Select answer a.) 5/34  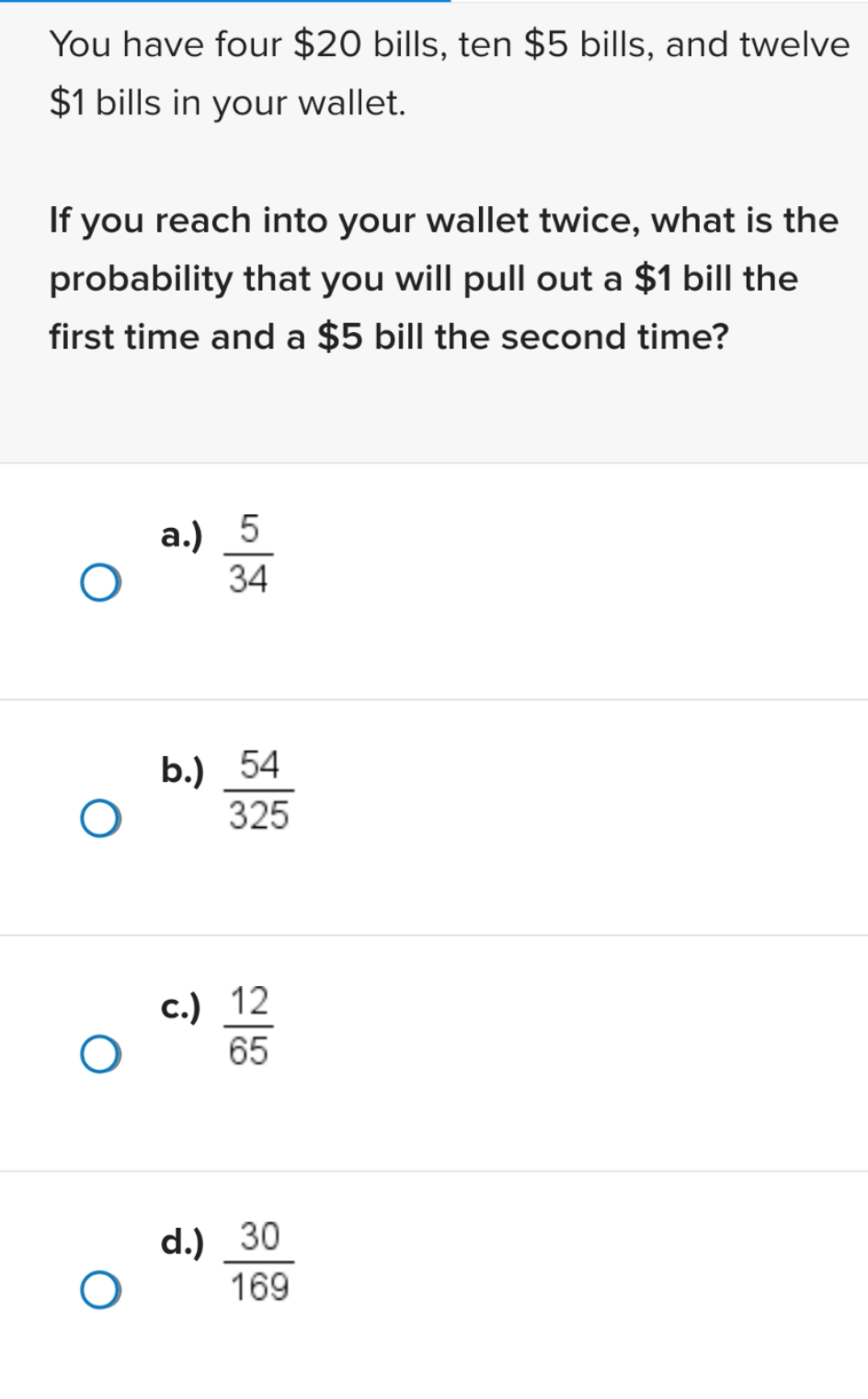[99, 583]
